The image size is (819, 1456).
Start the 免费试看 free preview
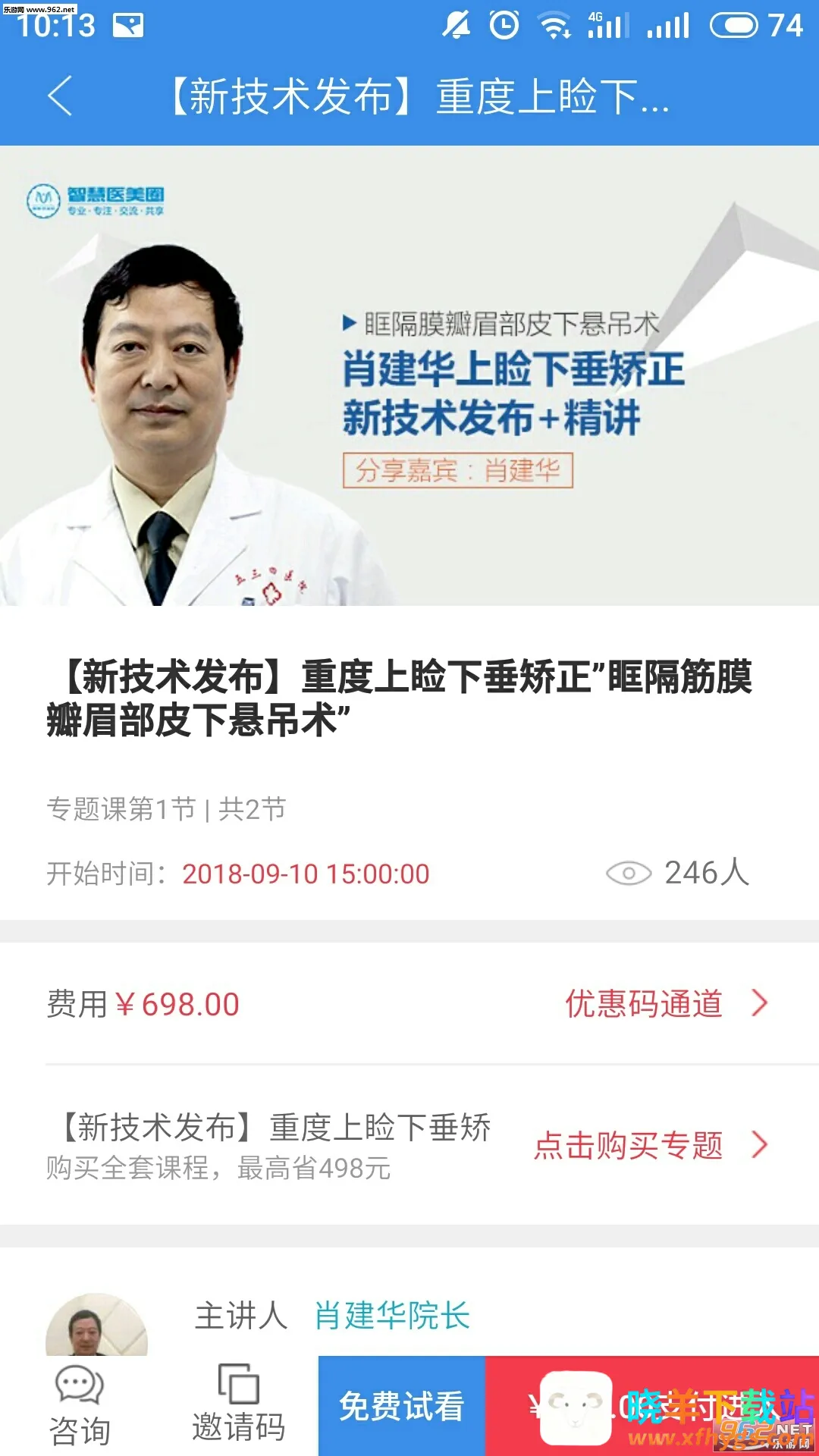(x=401, y=1406)
